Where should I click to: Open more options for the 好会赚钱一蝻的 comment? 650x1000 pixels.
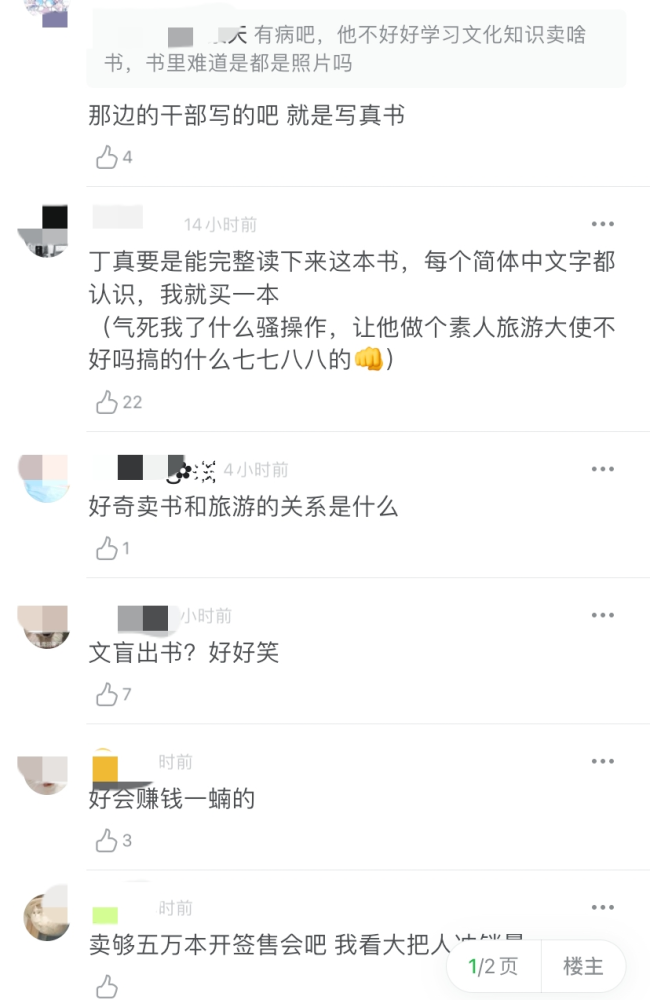point(602,761)
